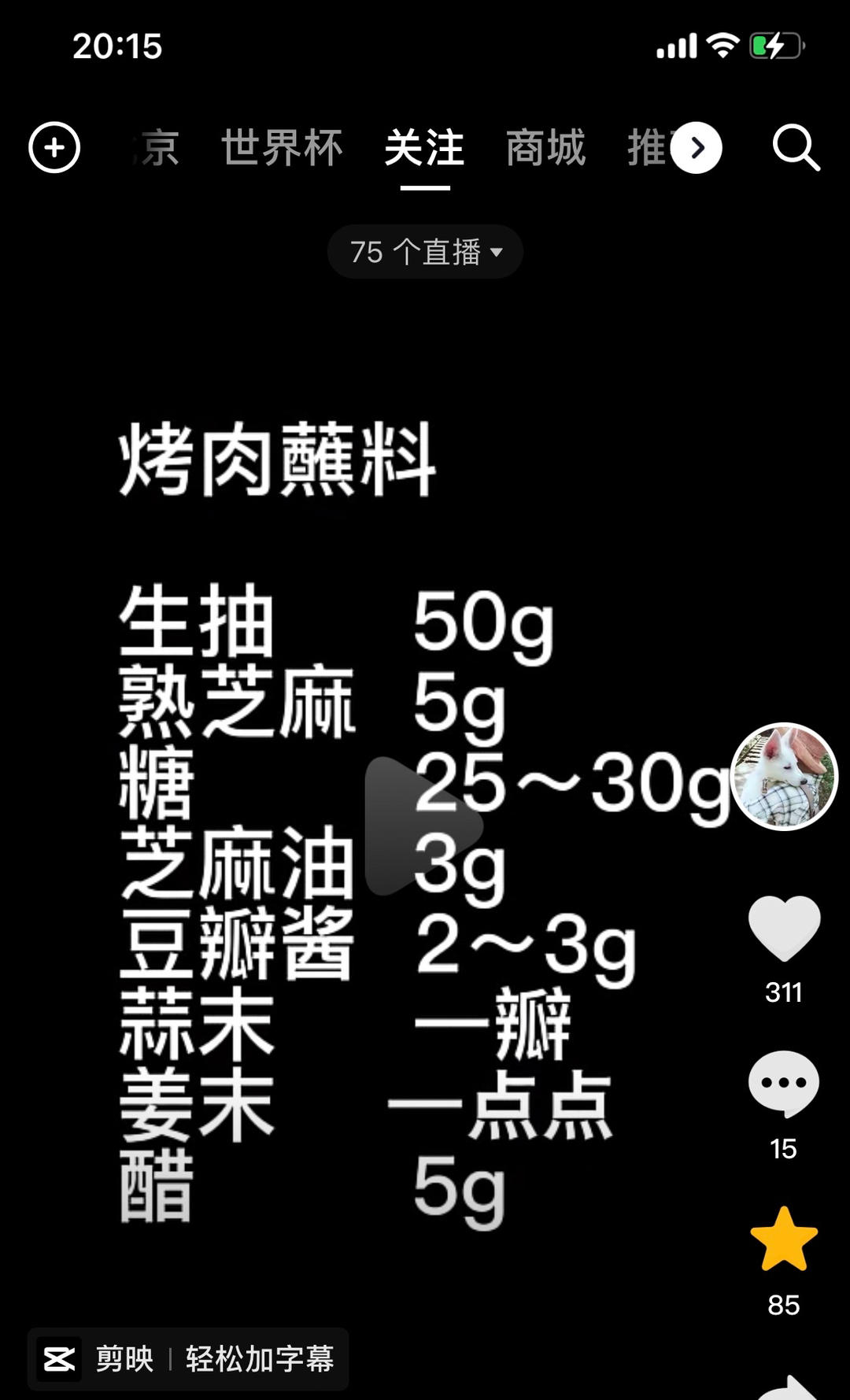The height and width of the screenshot is (1400, 850).
Task: Open the comments with 15 replies
Action: [784, 1084]
